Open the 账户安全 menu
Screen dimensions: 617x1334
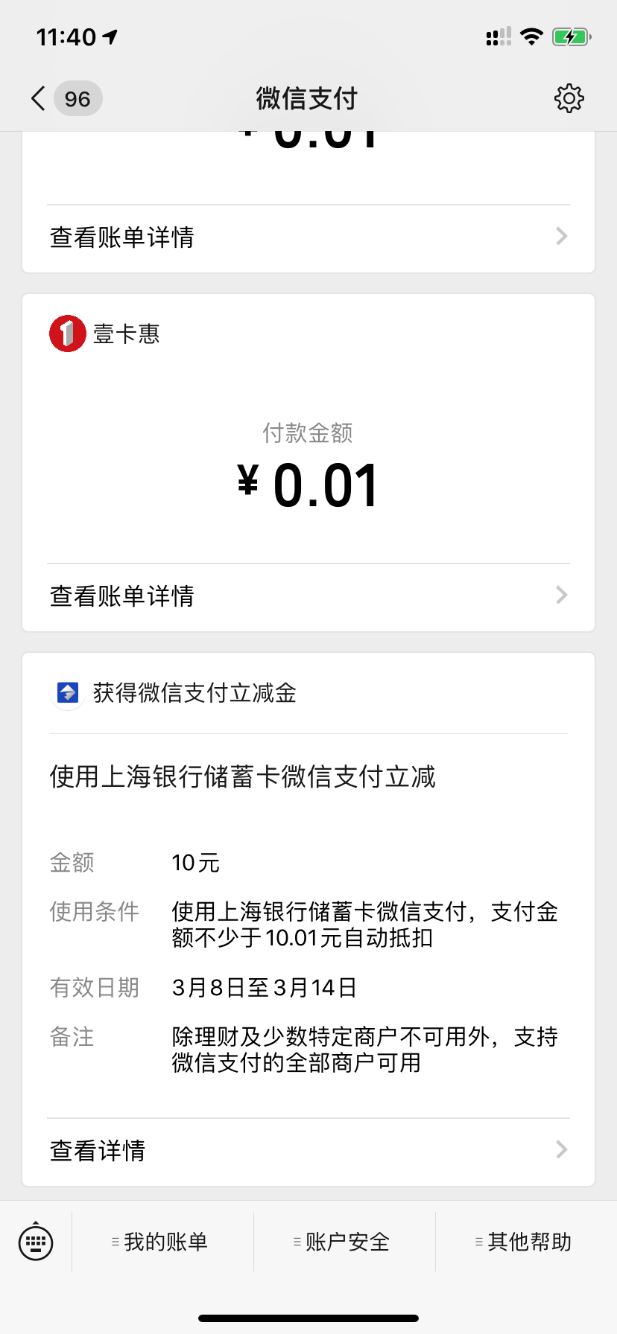click(x=345, y=1242)
